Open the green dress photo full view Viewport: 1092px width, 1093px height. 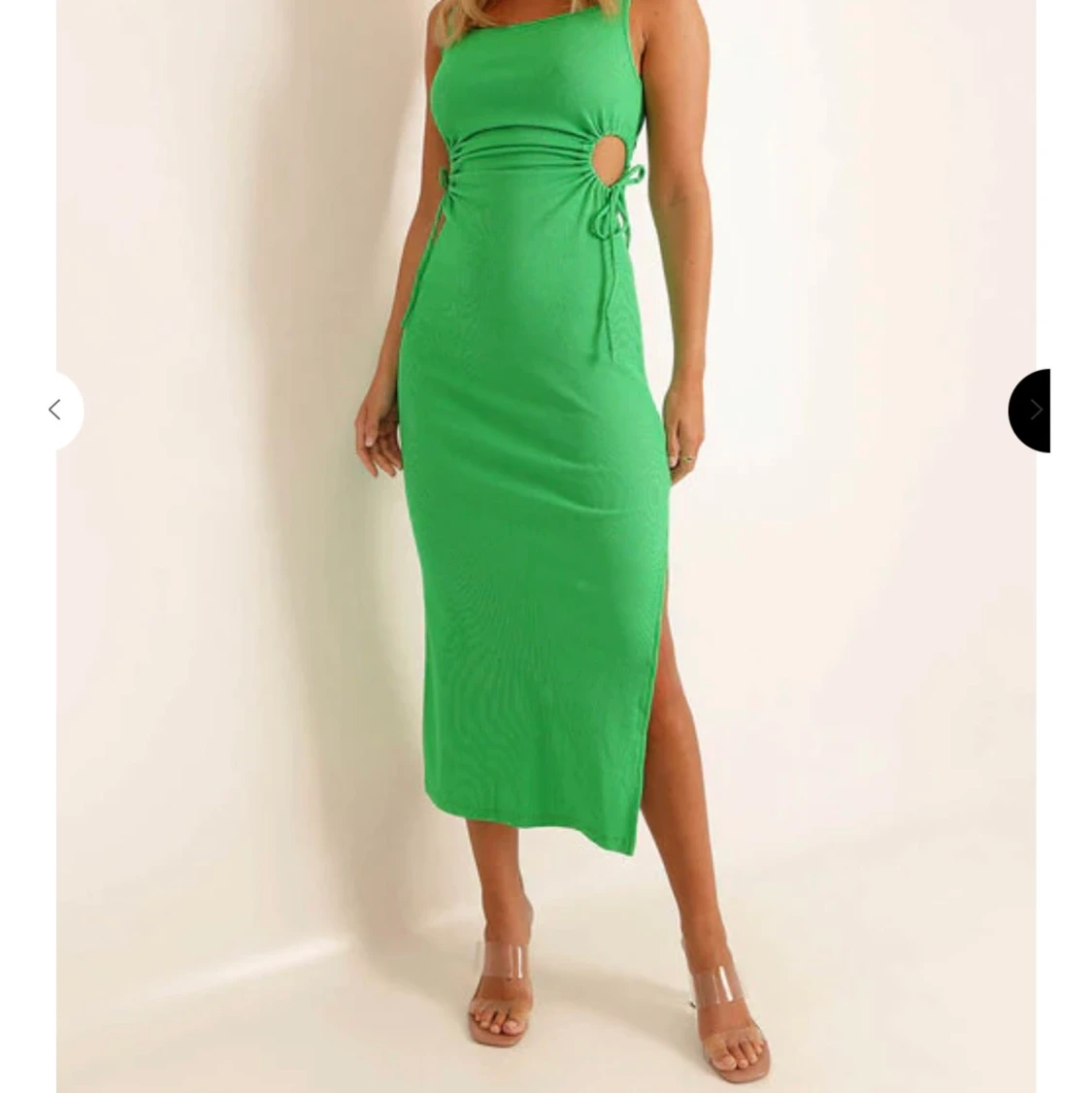544,544
